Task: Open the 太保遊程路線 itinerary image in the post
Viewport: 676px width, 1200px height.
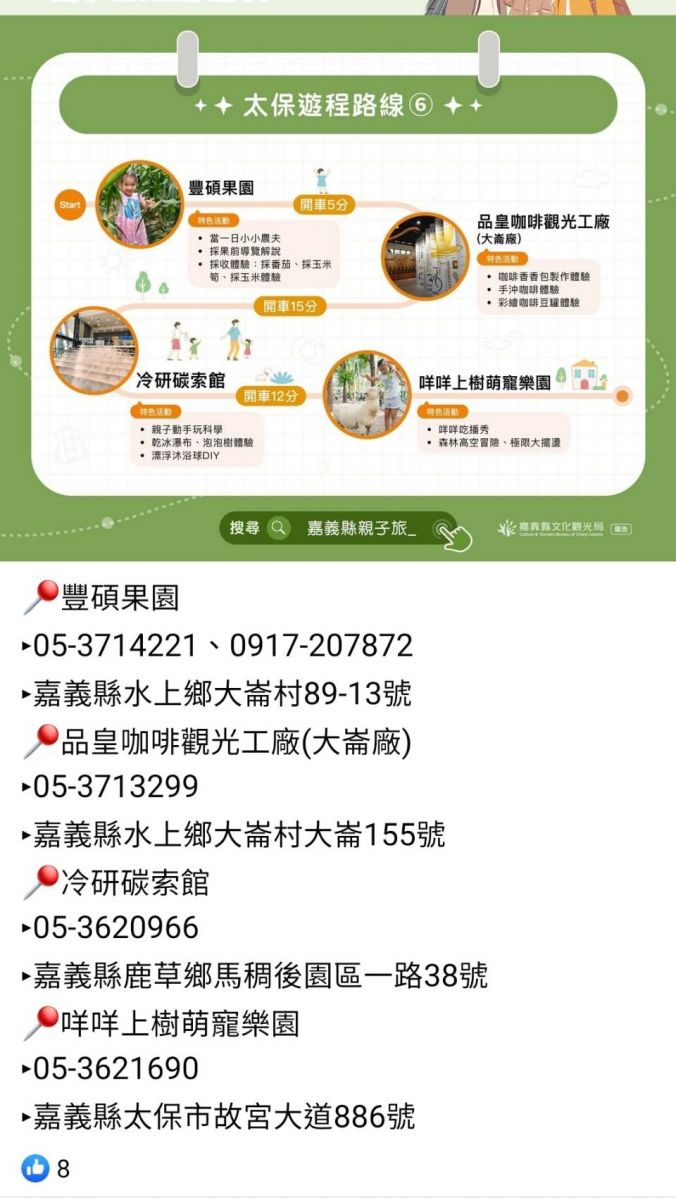Action: (x=338, y=290)
